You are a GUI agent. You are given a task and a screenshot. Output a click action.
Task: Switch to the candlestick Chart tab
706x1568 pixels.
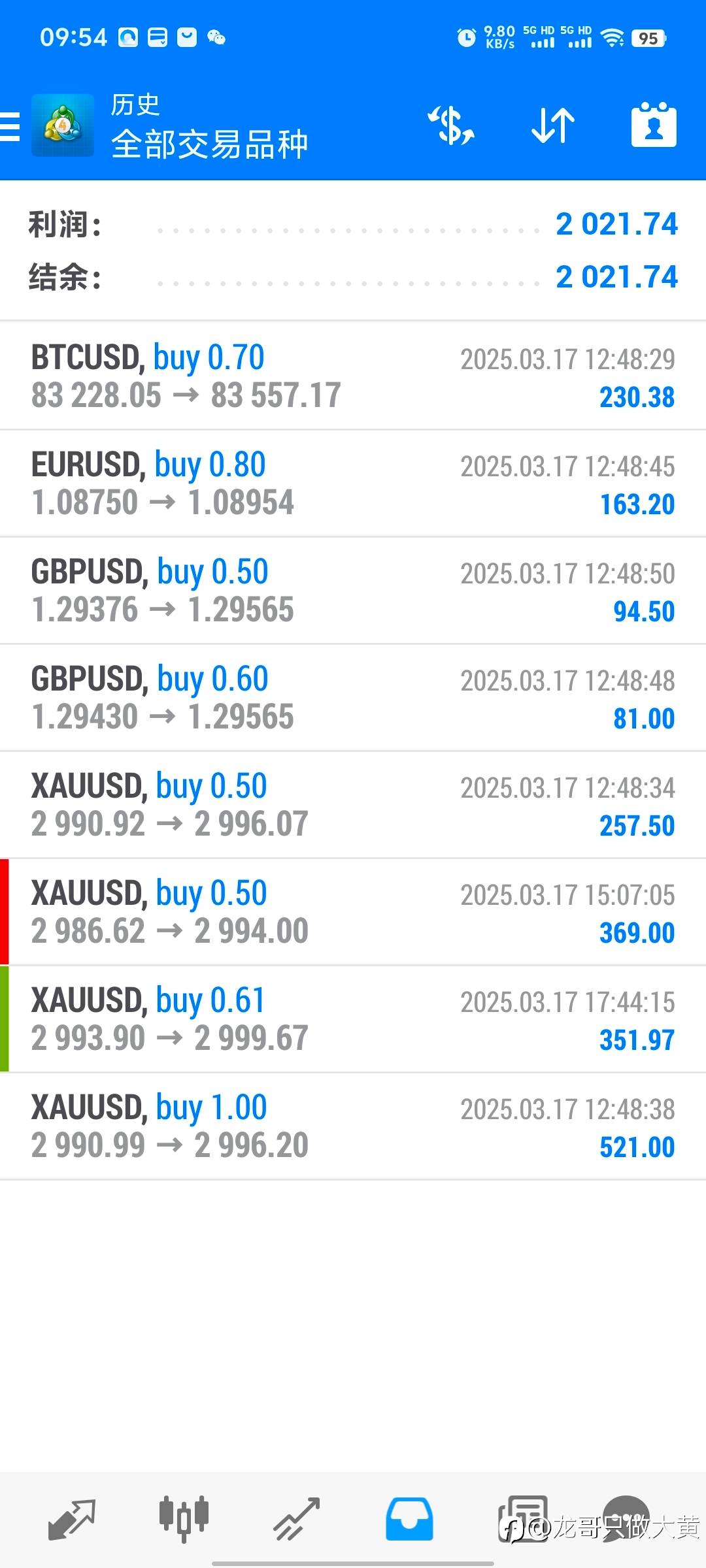pyautogui.click(x=184, y=1518)
